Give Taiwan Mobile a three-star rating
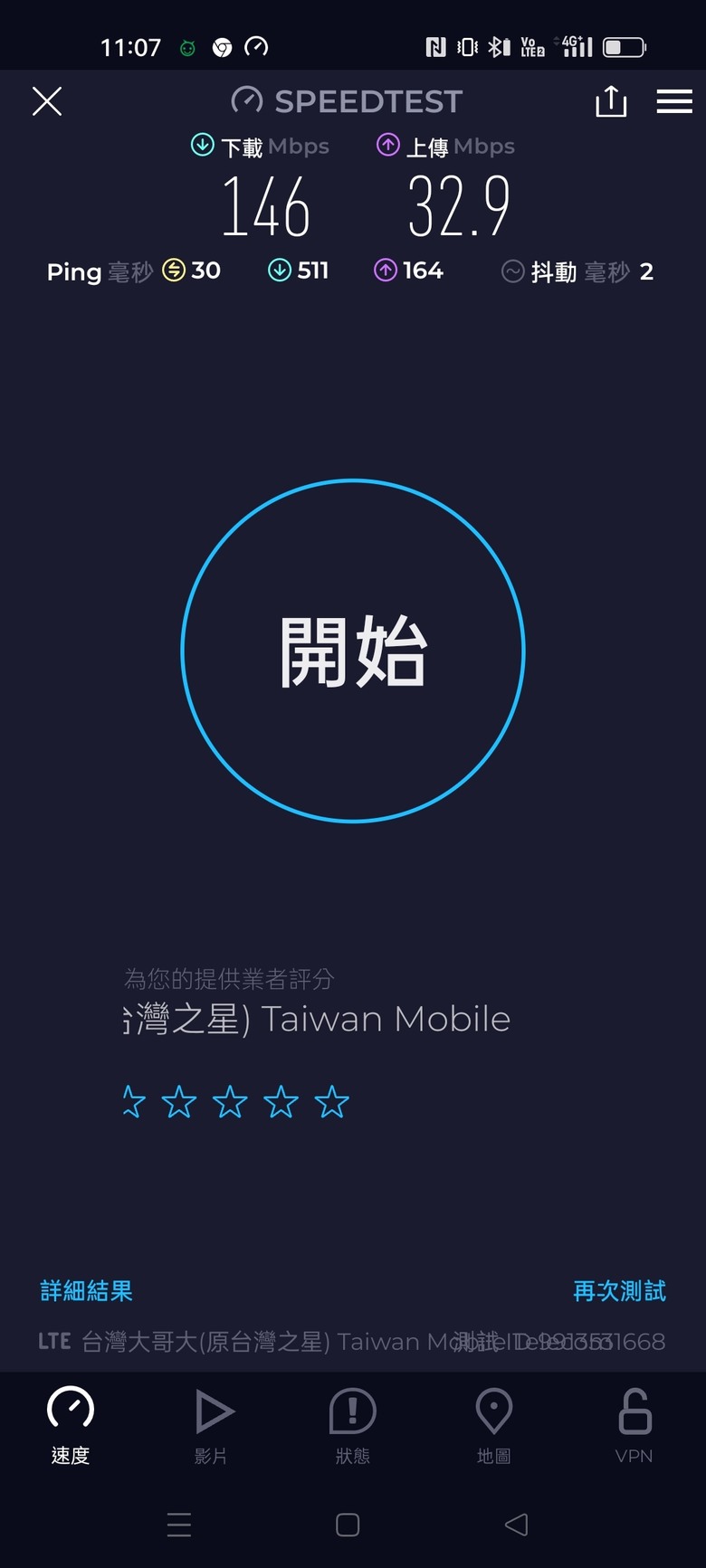This screenshot has width=706, height=1568. click(230, 1102)
